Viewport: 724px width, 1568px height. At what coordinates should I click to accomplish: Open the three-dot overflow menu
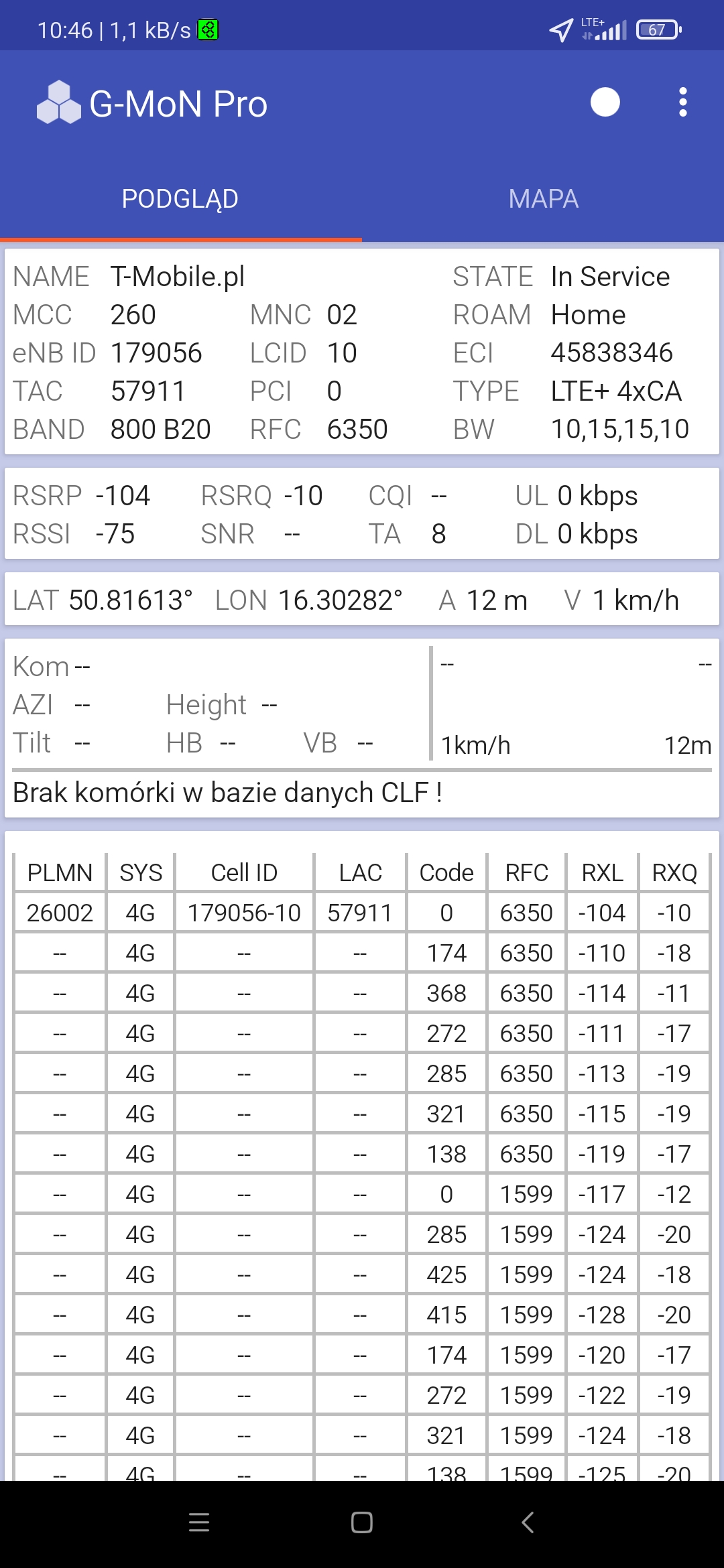pos(682,103)
